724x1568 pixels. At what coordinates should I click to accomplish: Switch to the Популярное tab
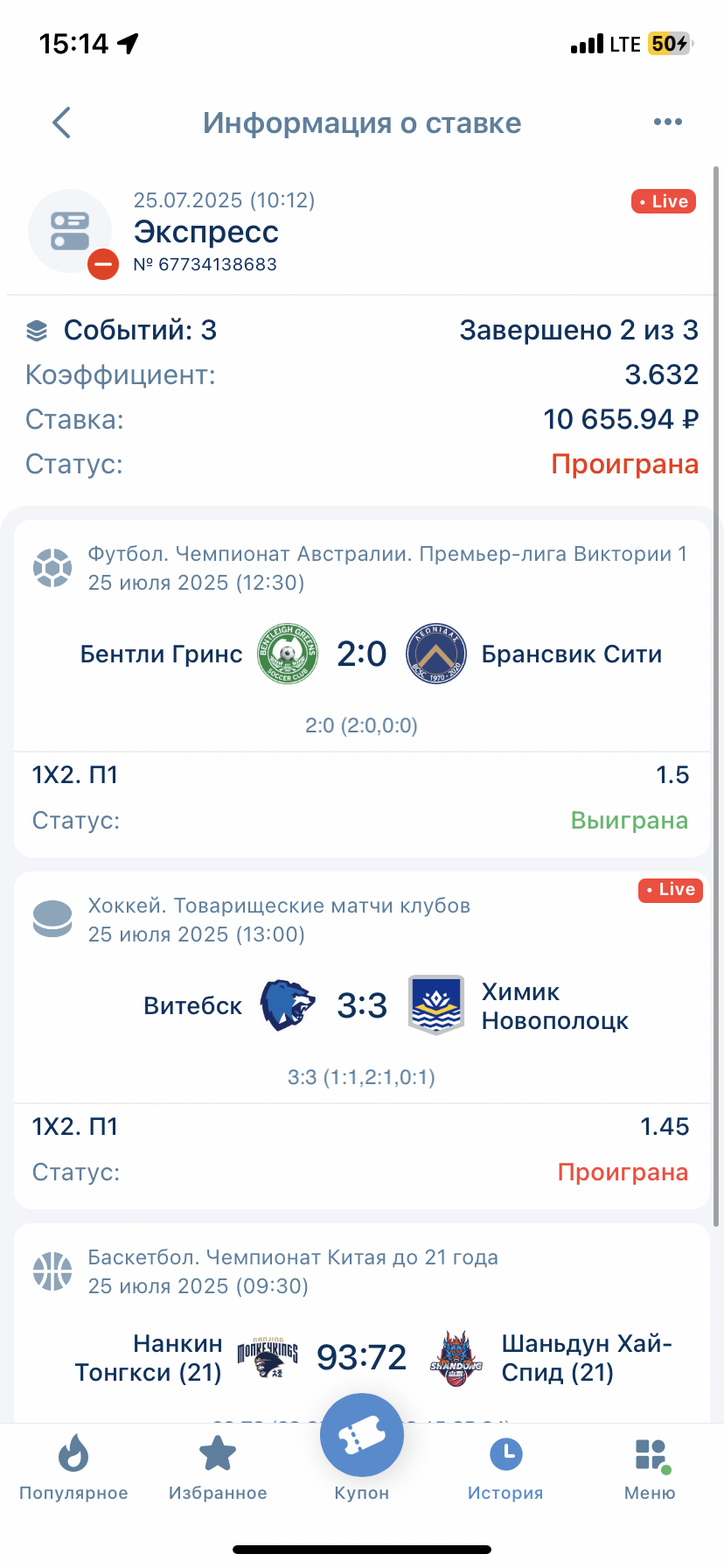coord(73,1468)
